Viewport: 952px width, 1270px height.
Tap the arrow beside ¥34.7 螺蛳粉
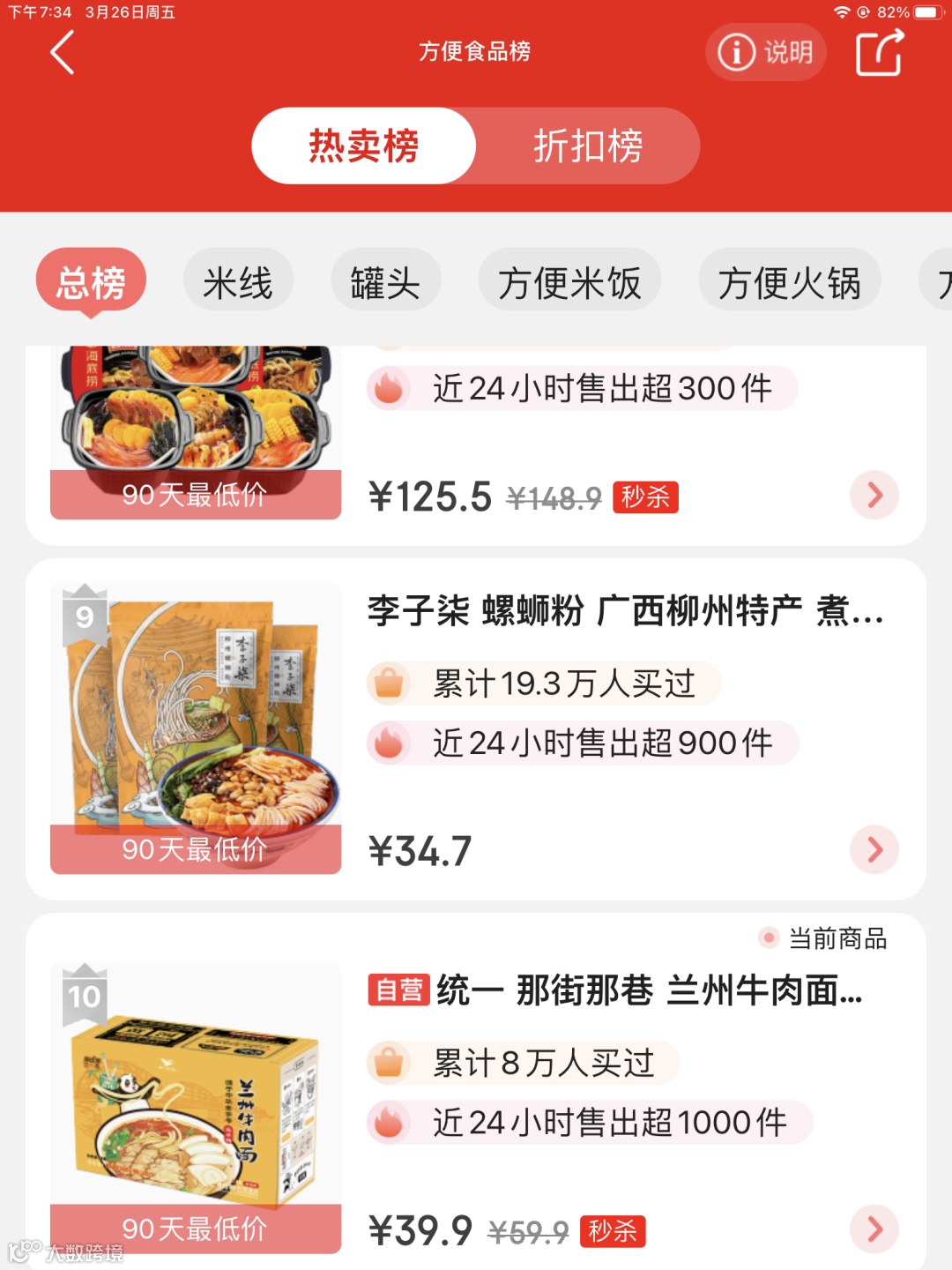pyautogui.click(x=874, y=849)
